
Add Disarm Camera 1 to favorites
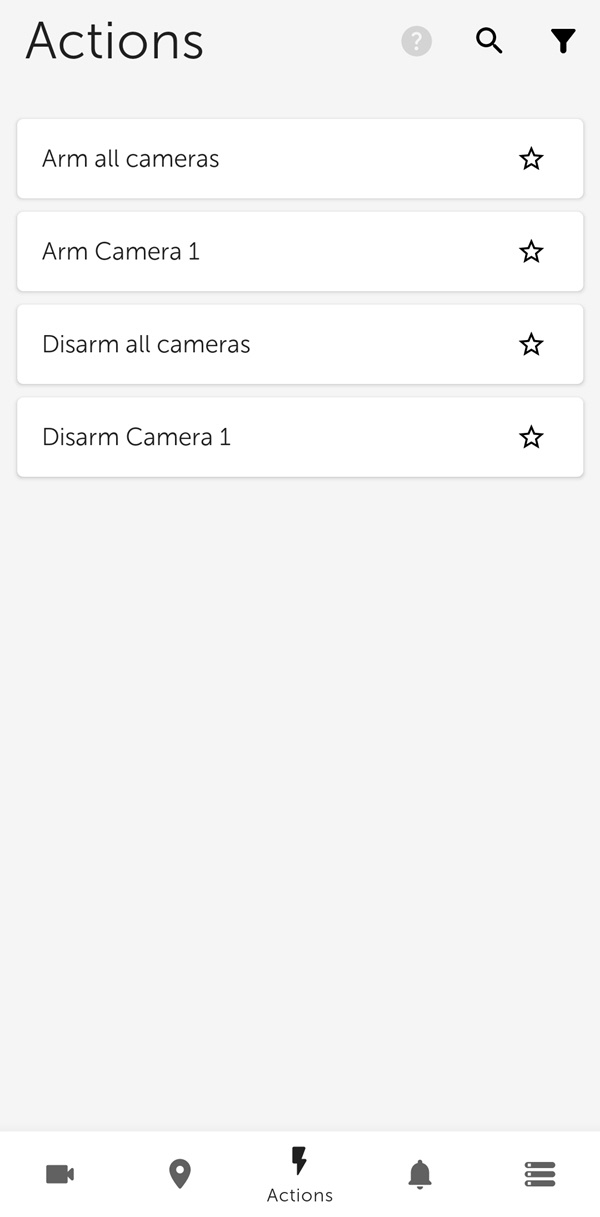pos(531,438)
